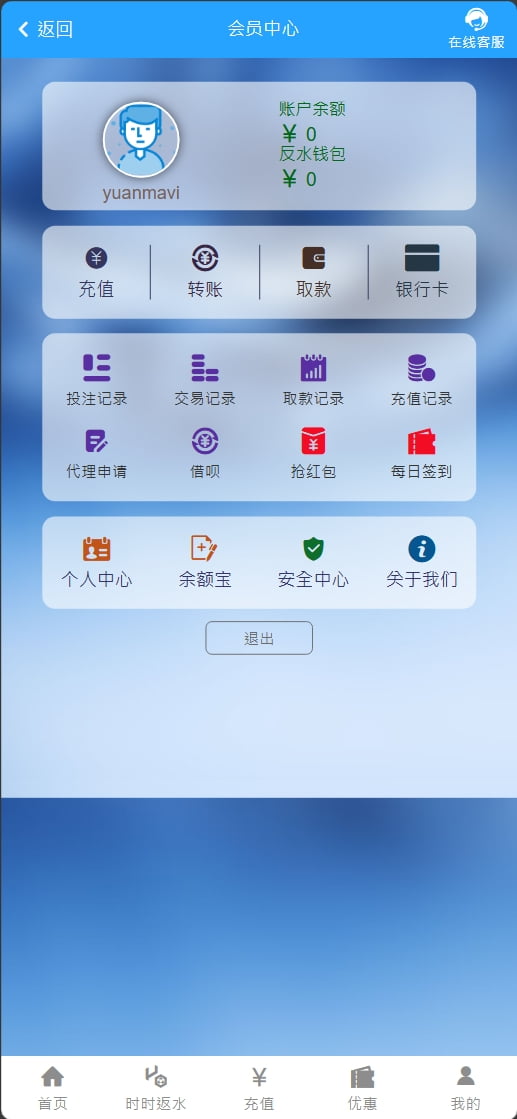Open 在线客服 online support

tap(476, 29)
